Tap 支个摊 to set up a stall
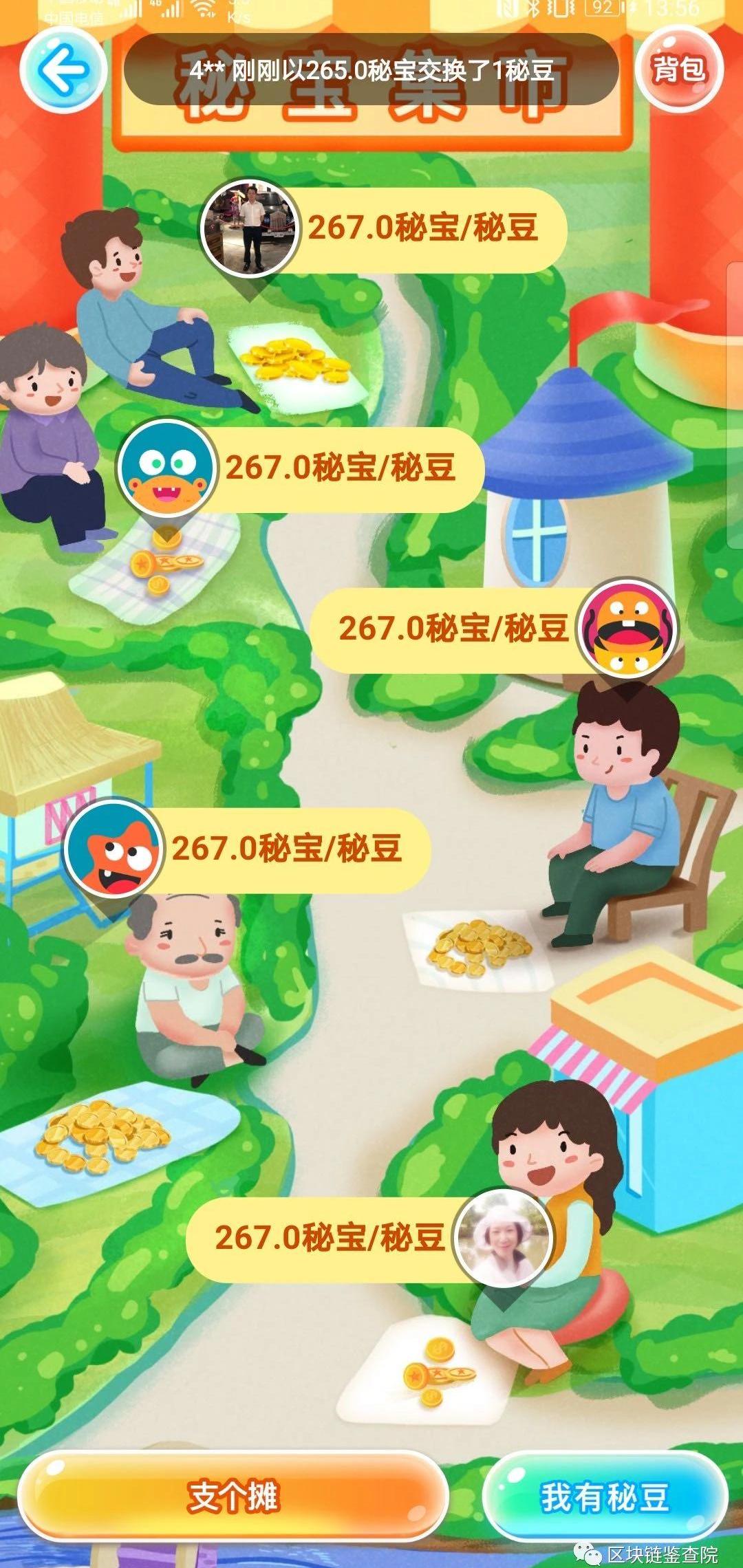Screen dimensions: 743x1568 click(233, 1496)
